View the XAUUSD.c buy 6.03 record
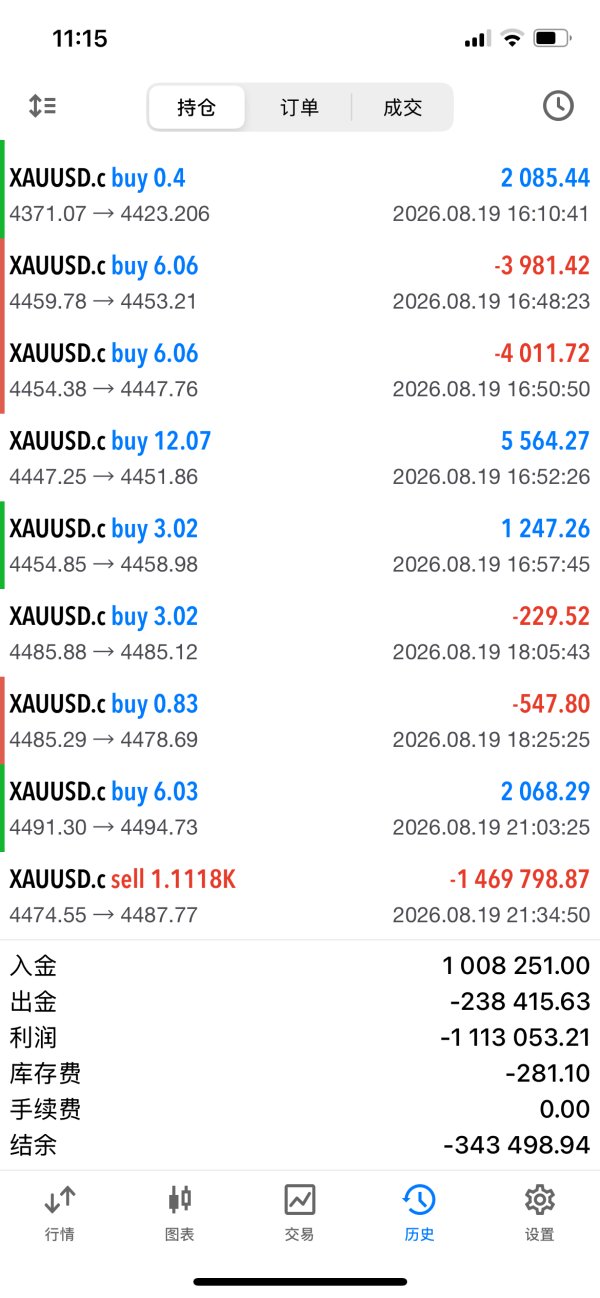 coord(300,808)
